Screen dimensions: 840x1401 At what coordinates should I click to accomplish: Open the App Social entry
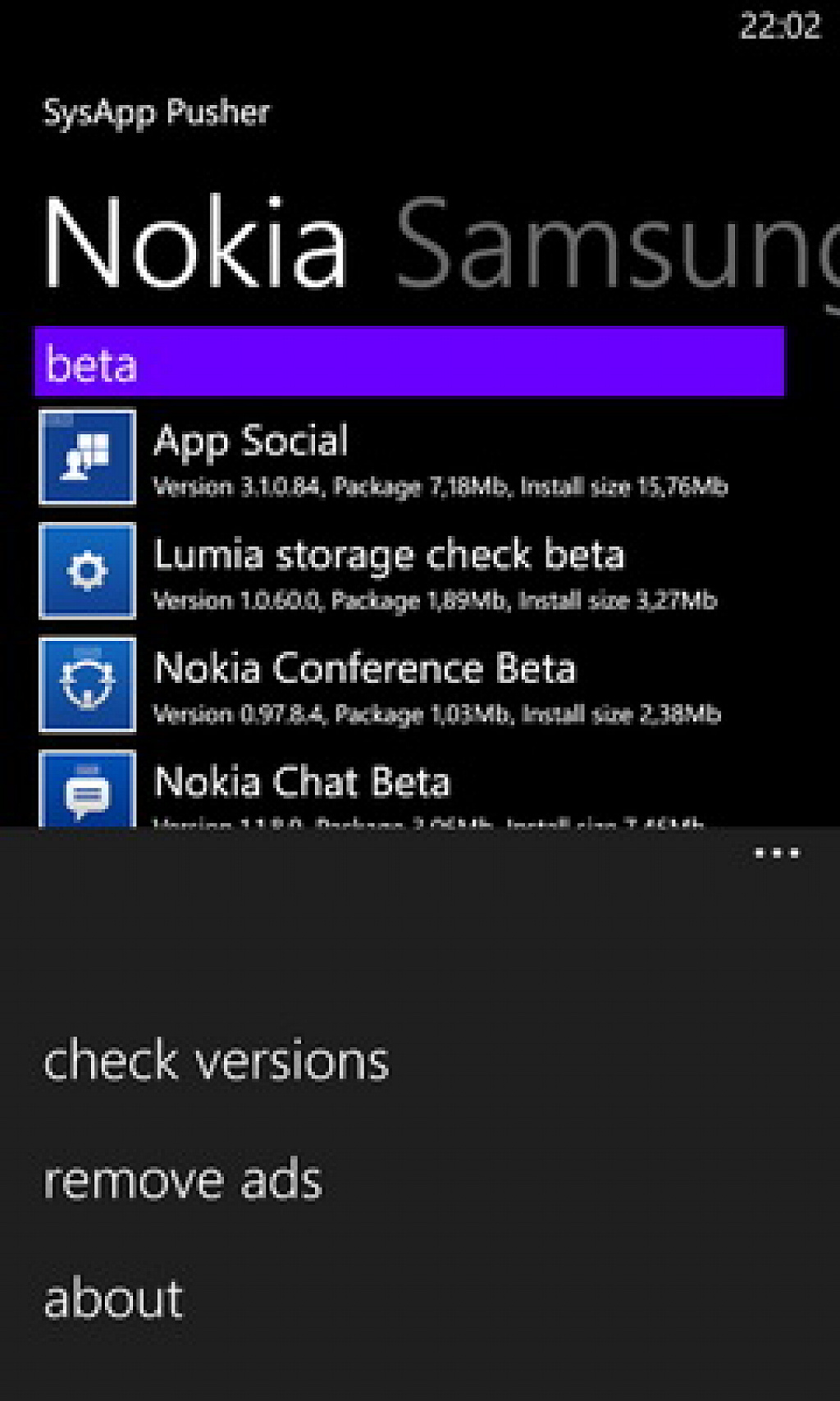(x=409, y=457)
